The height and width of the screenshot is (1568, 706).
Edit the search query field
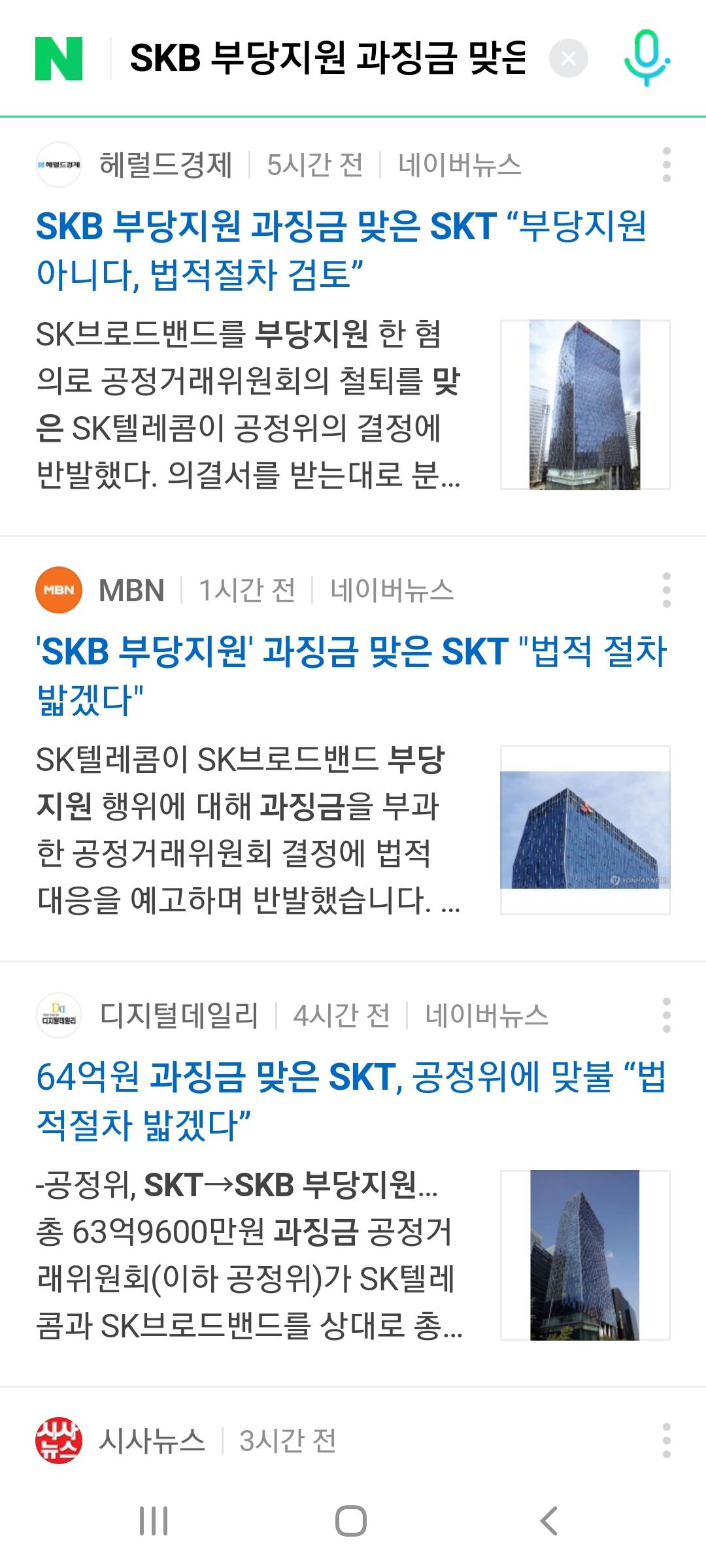pos(327,59)
